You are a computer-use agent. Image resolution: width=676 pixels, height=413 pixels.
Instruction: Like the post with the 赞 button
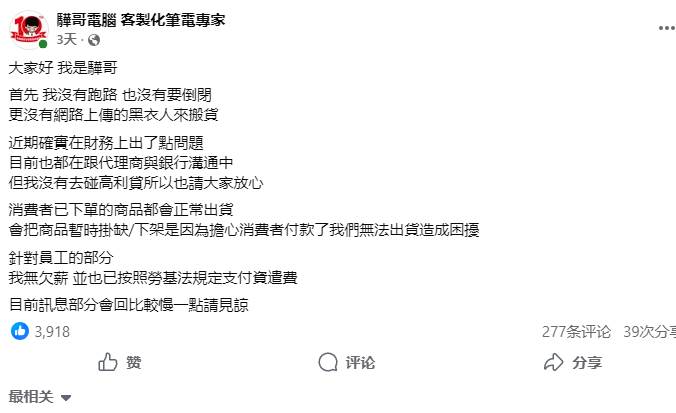[x=121, y=363]
